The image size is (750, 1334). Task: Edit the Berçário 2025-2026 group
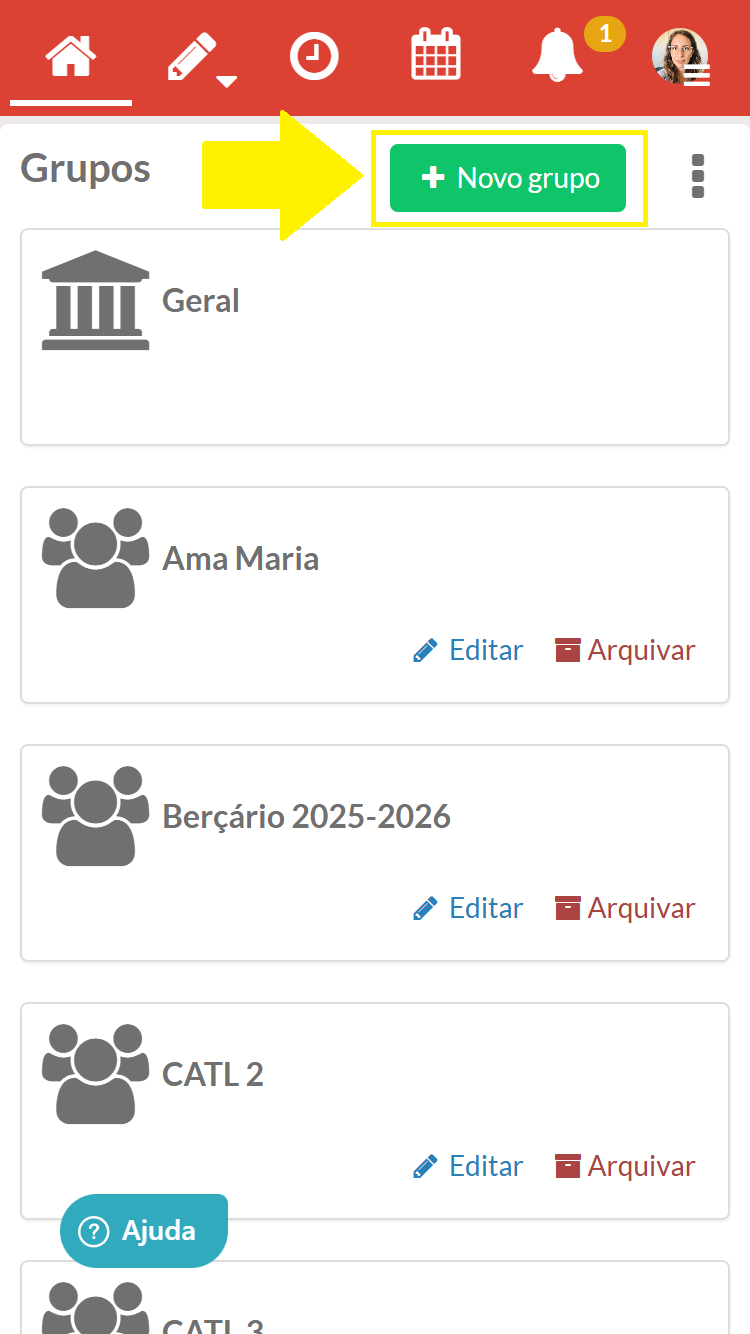tap(469, 908)
